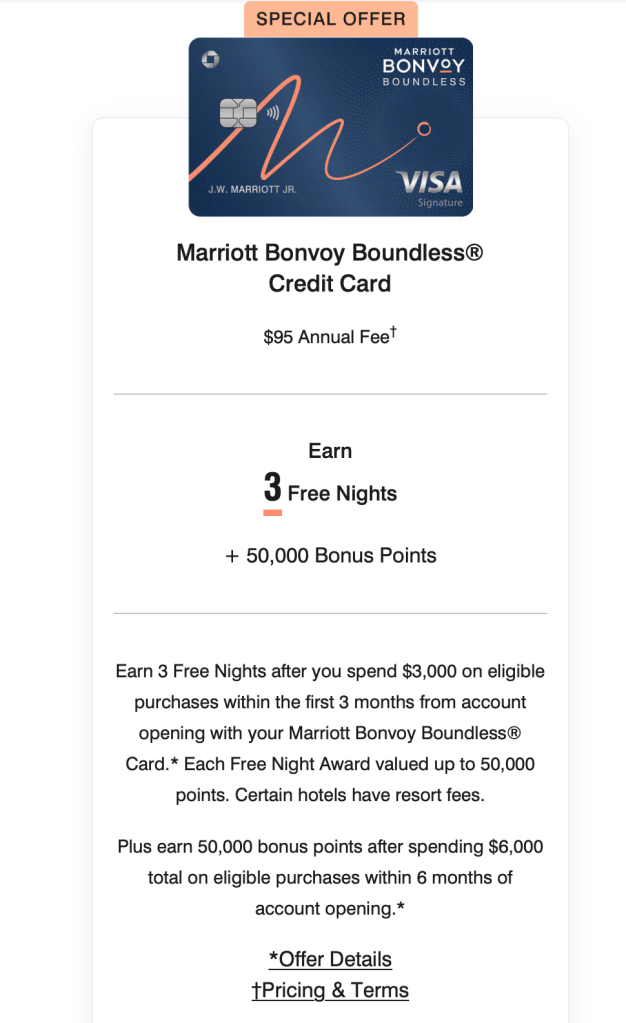
Task: Open the *Offer Details link
Action: (x=330, y=959)
